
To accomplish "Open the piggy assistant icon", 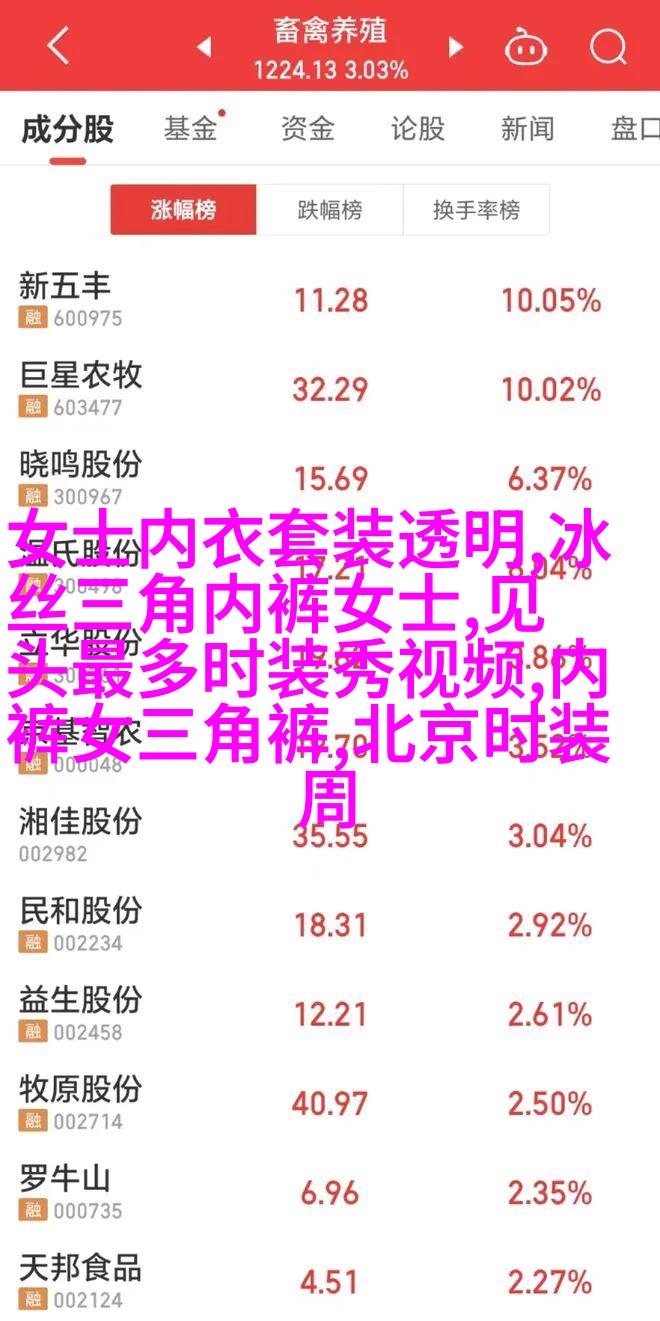I will point(524,47).
